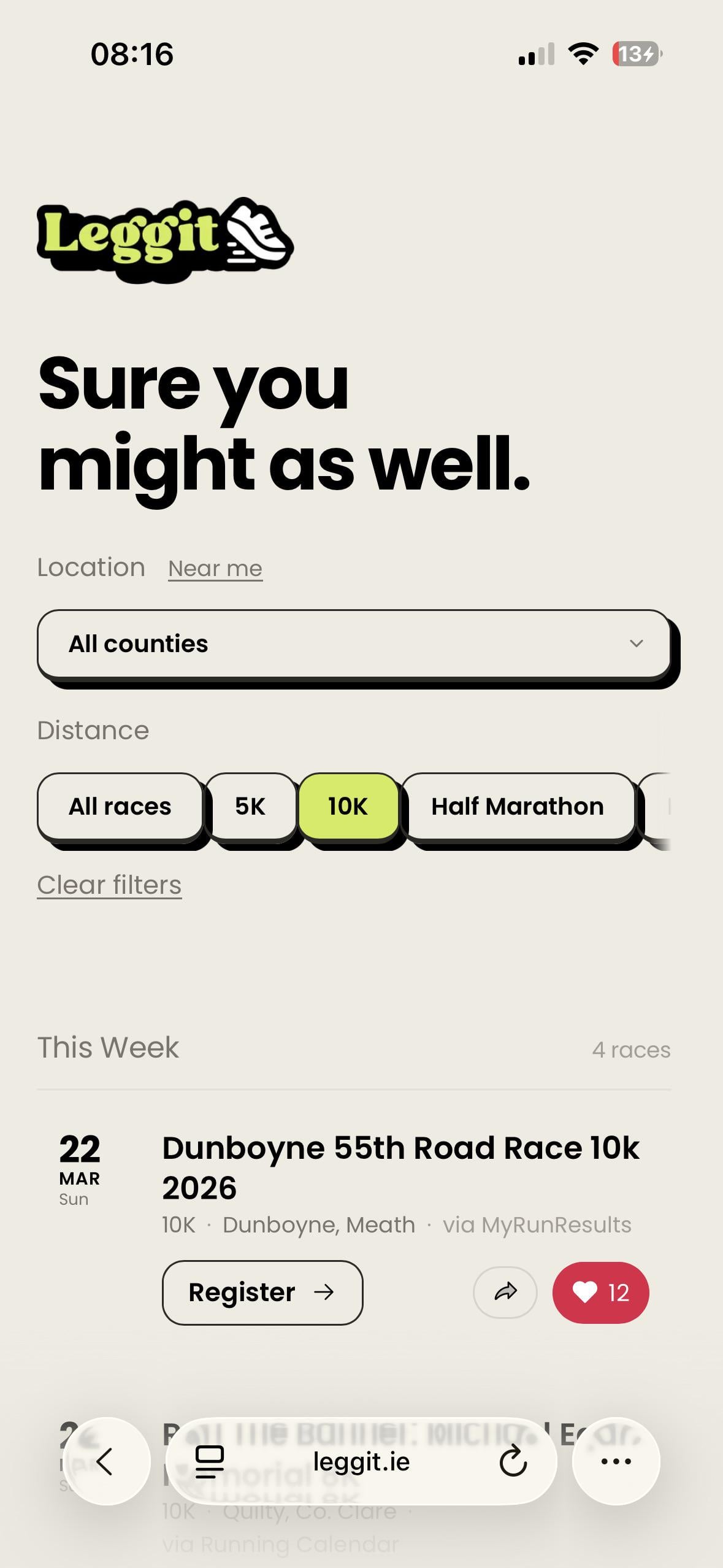Image resolution: width=723 pixels, height=1568 pixels.
Task: Like the Dunboyne race with heart button
Action: [x=600, y=1293]
